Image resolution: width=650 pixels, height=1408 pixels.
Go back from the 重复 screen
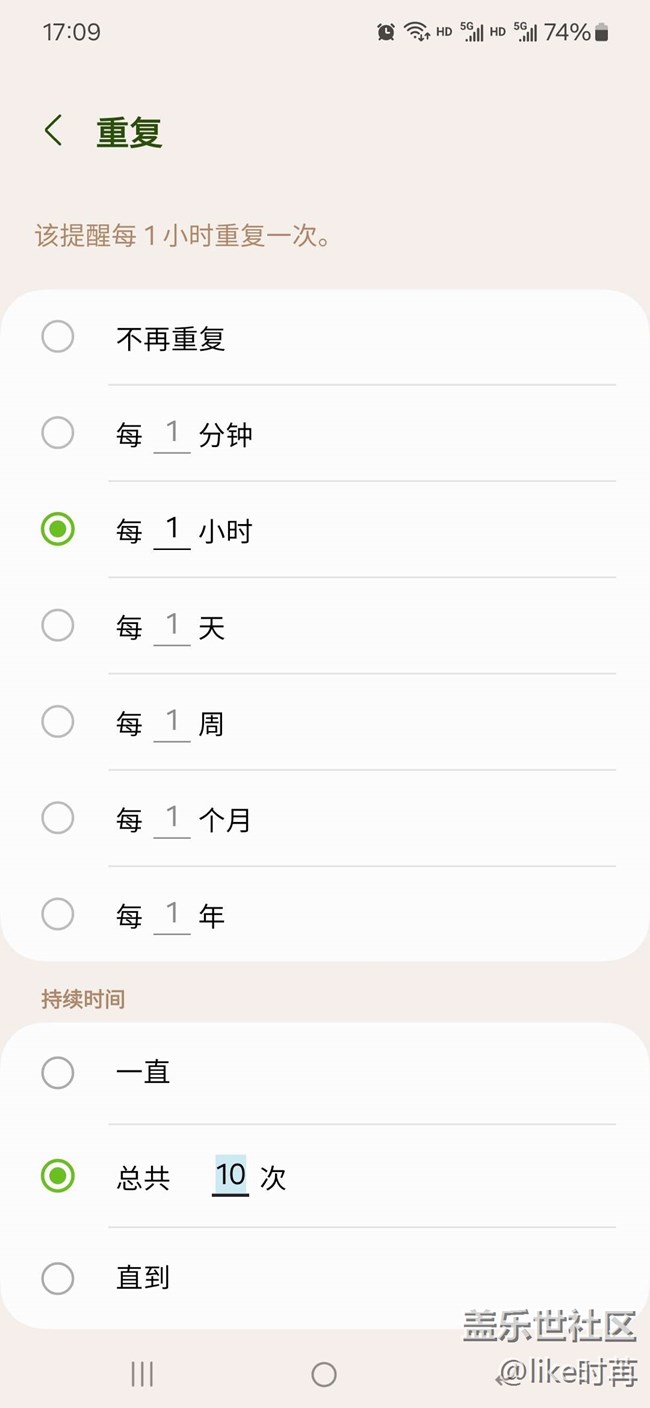point(54,131)
